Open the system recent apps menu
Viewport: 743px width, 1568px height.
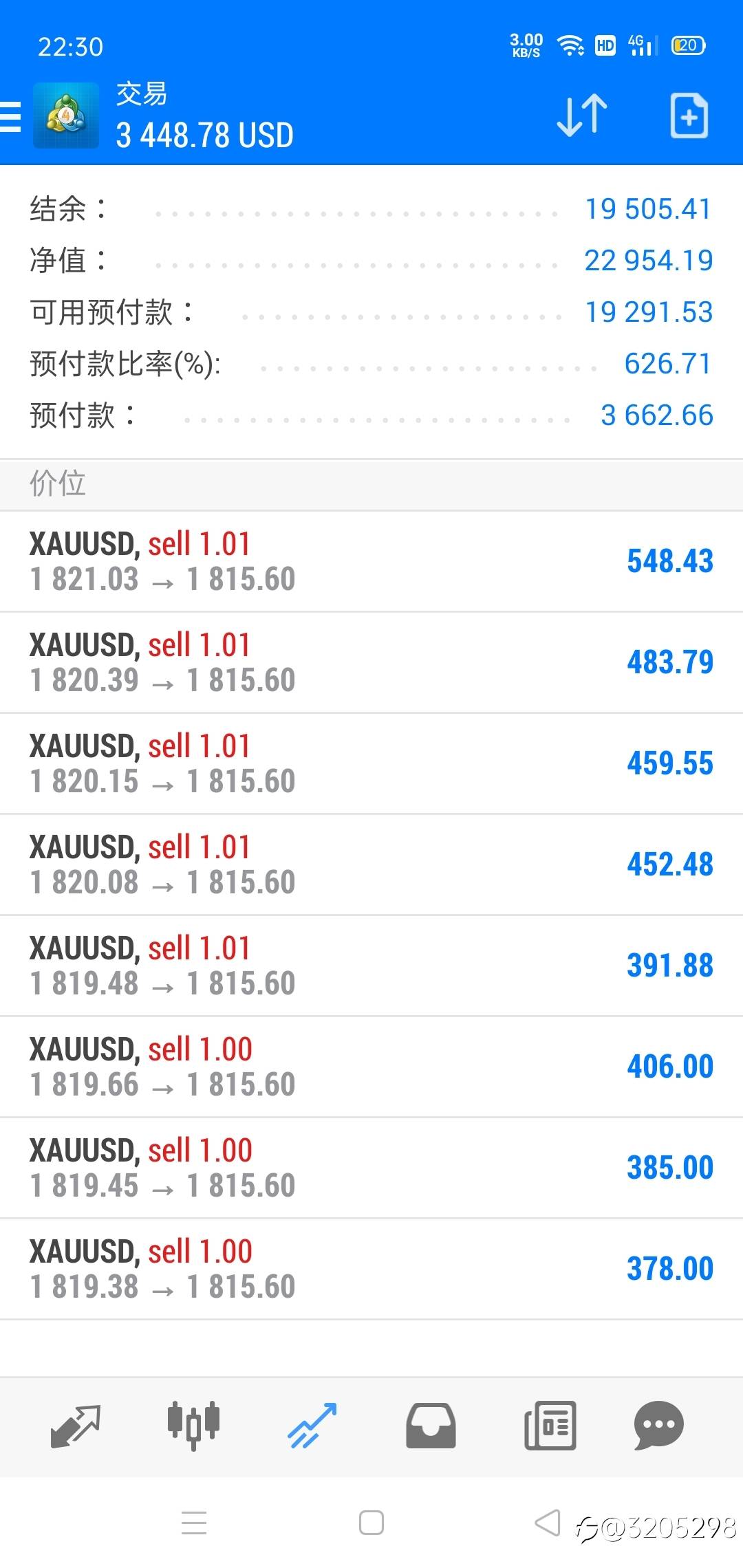tap(194, 1523)
